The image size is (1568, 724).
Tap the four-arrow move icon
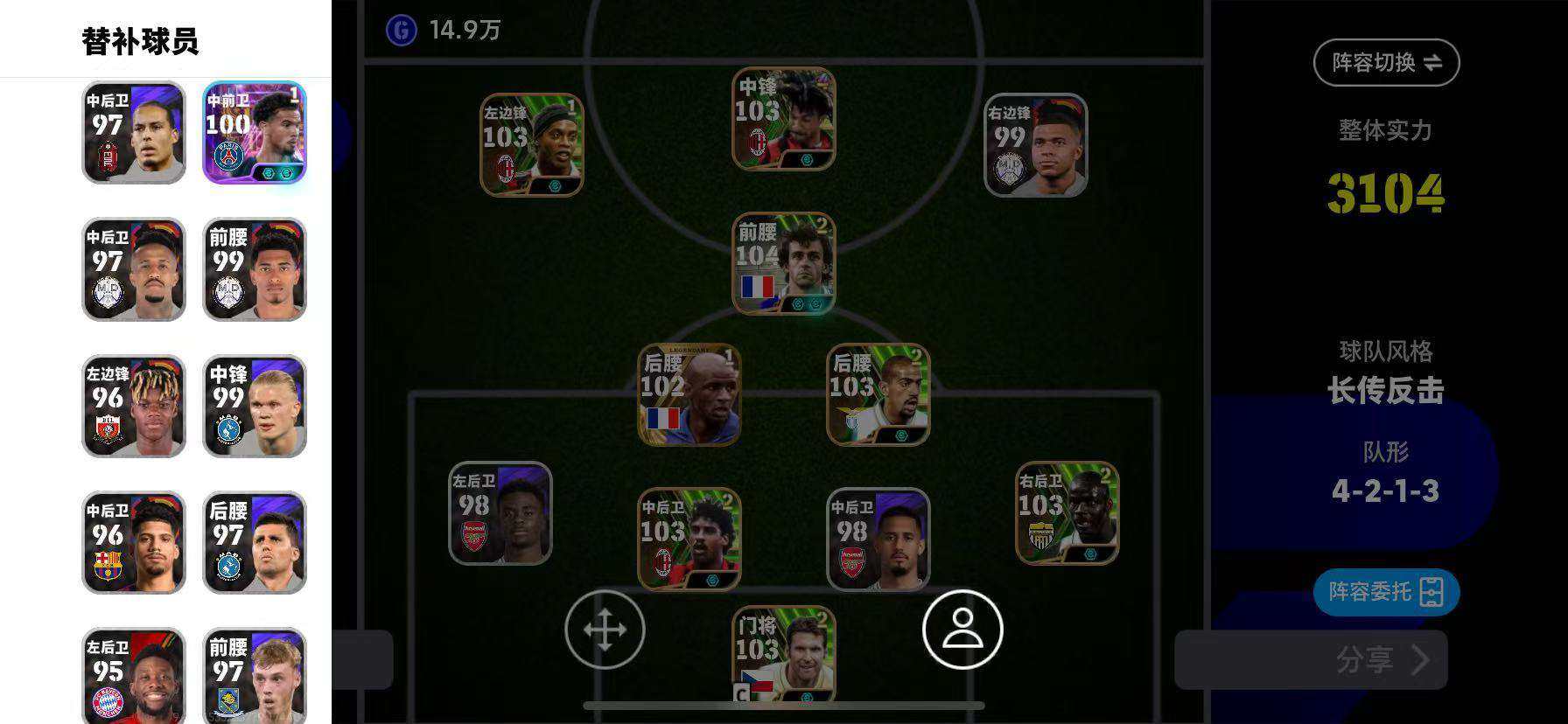coord(605,630)
